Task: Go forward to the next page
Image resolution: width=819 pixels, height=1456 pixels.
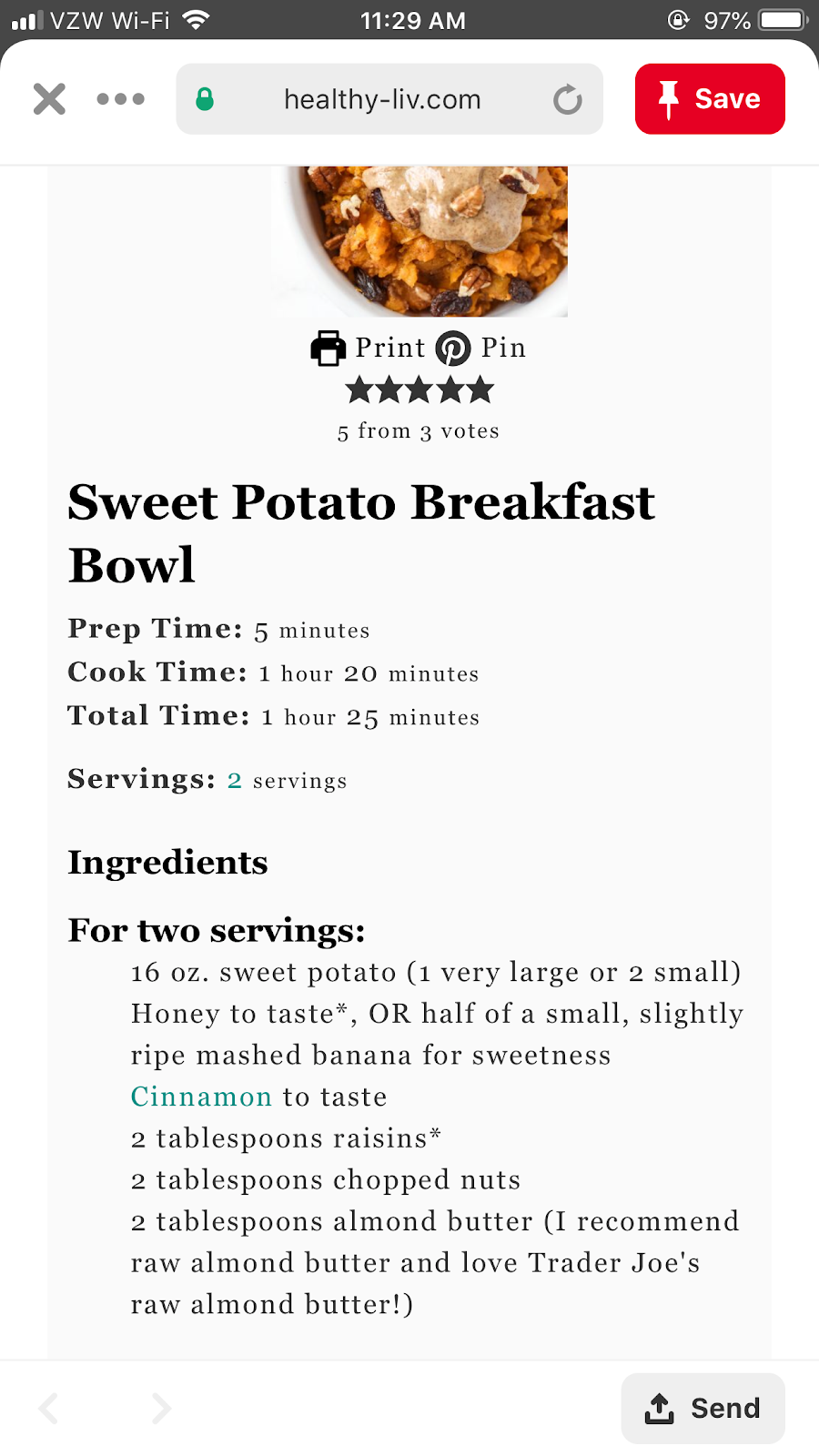Action: pyautogui.click(x=161, y=1408)
